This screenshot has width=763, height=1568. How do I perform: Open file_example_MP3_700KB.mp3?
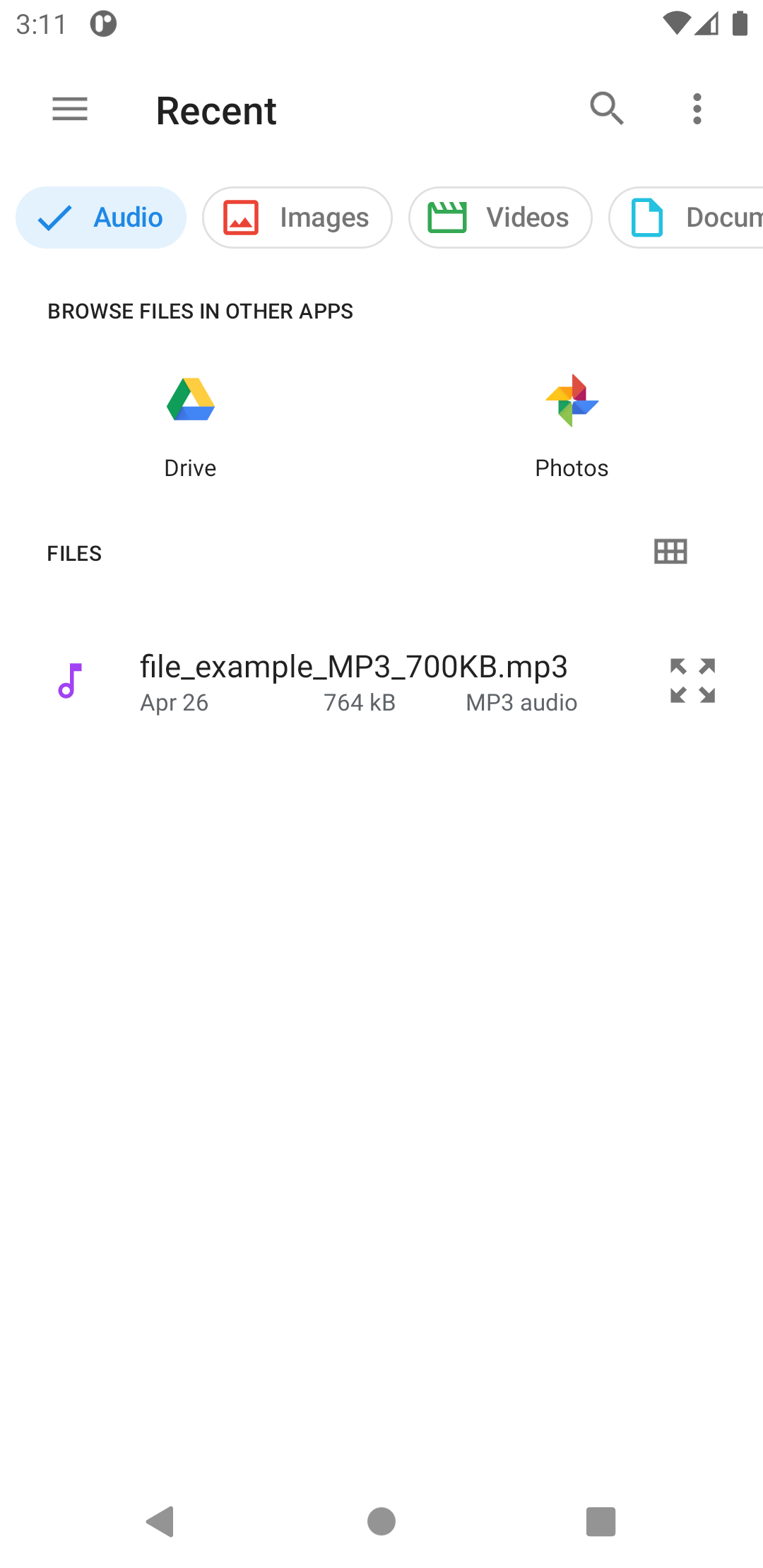point(353,681)
